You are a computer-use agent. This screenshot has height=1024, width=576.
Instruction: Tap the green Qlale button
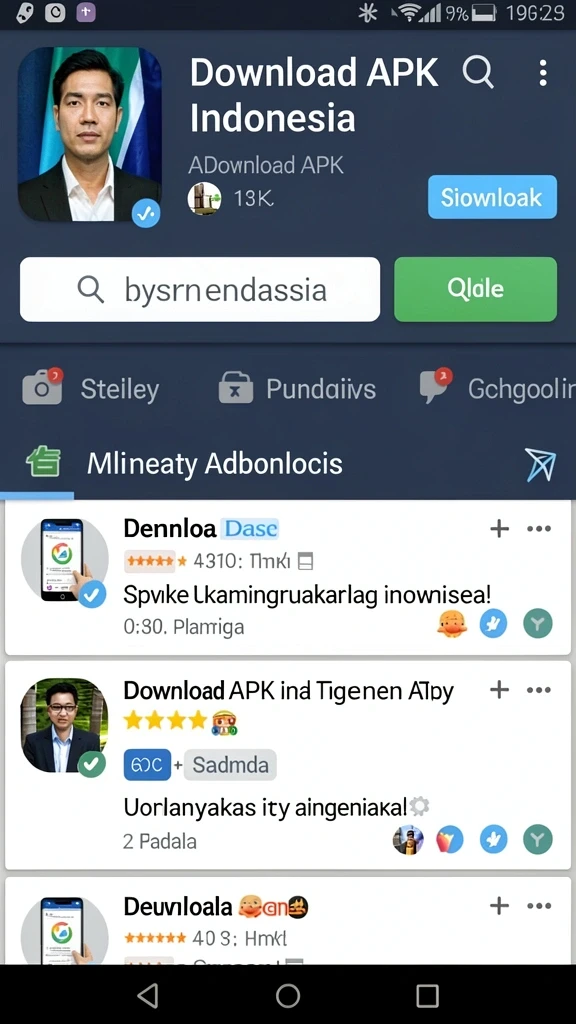click(475, 289)
